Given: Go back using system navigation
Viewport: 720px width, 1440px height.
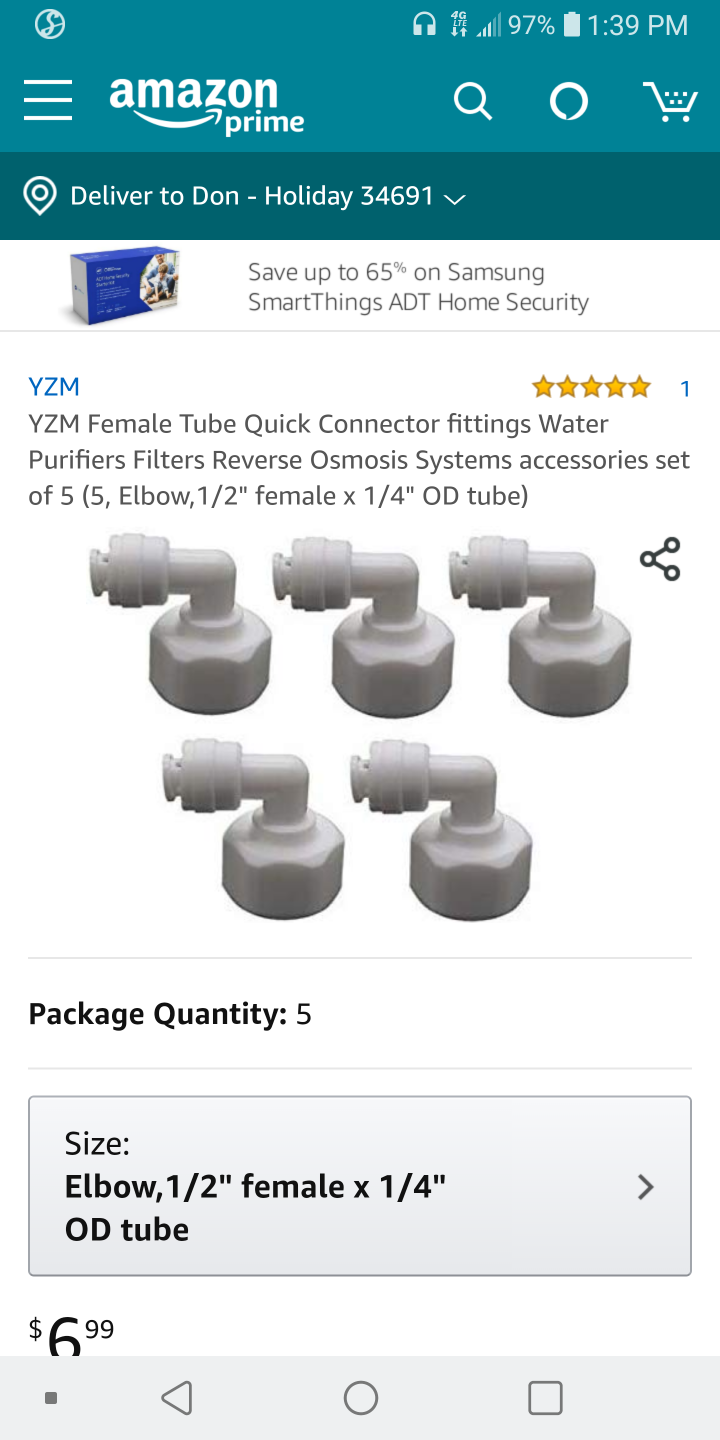Looking at the screenshot, I should point(177,1397).
